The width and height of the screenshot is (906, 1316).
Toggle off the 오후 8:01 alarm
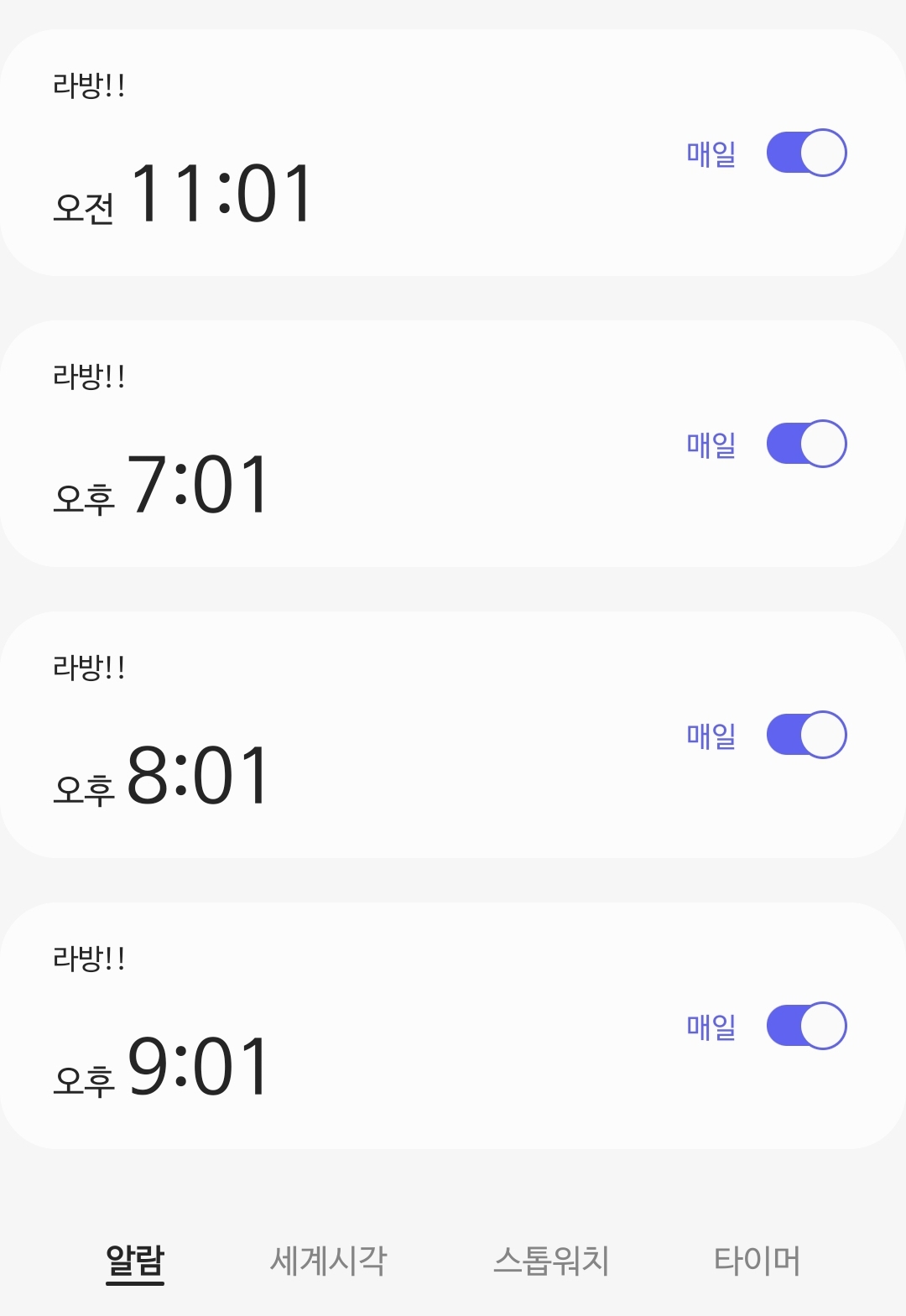tap(806, 735)
